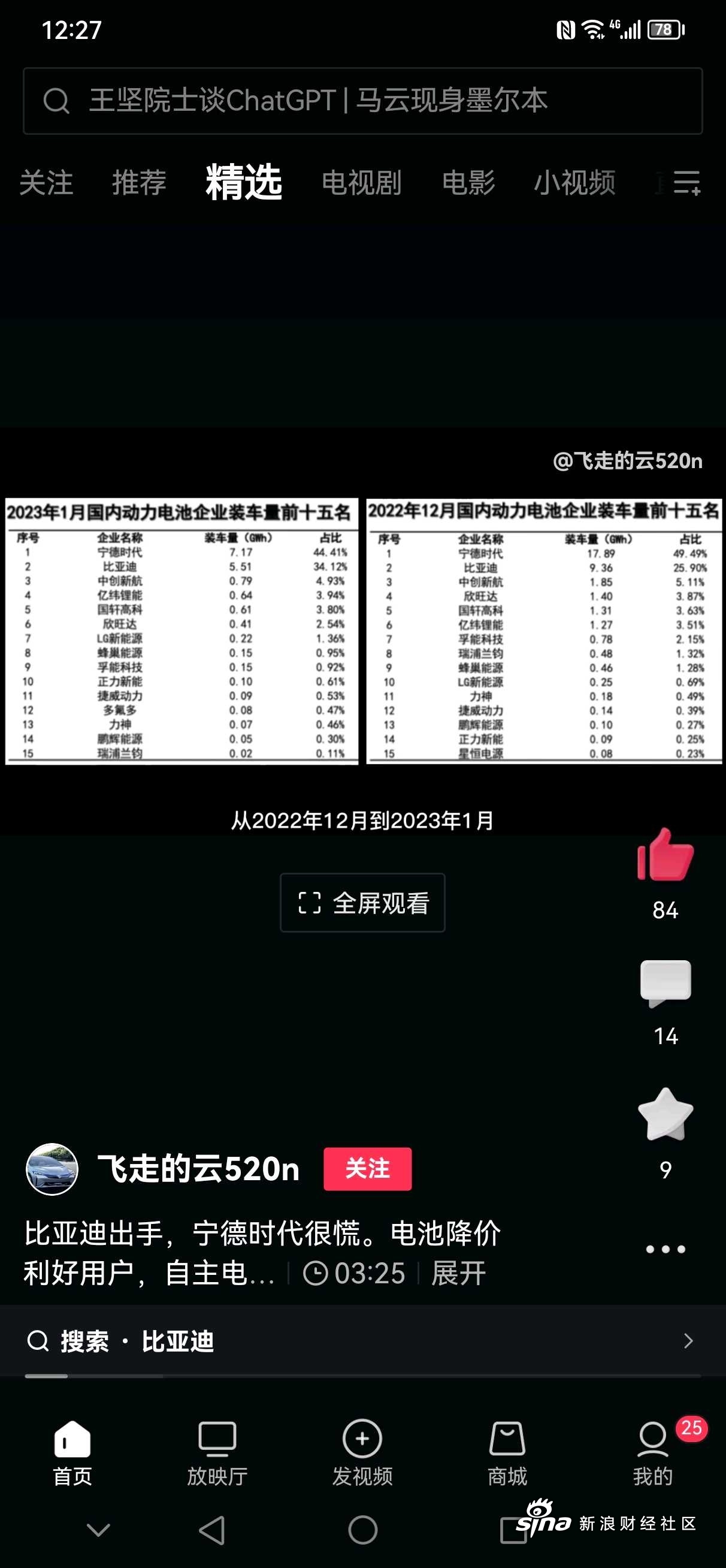This screenshot has width=726, height=1568.
Task: Open the comments on this video
Action: pyautogui.click(x=665, y=983)
